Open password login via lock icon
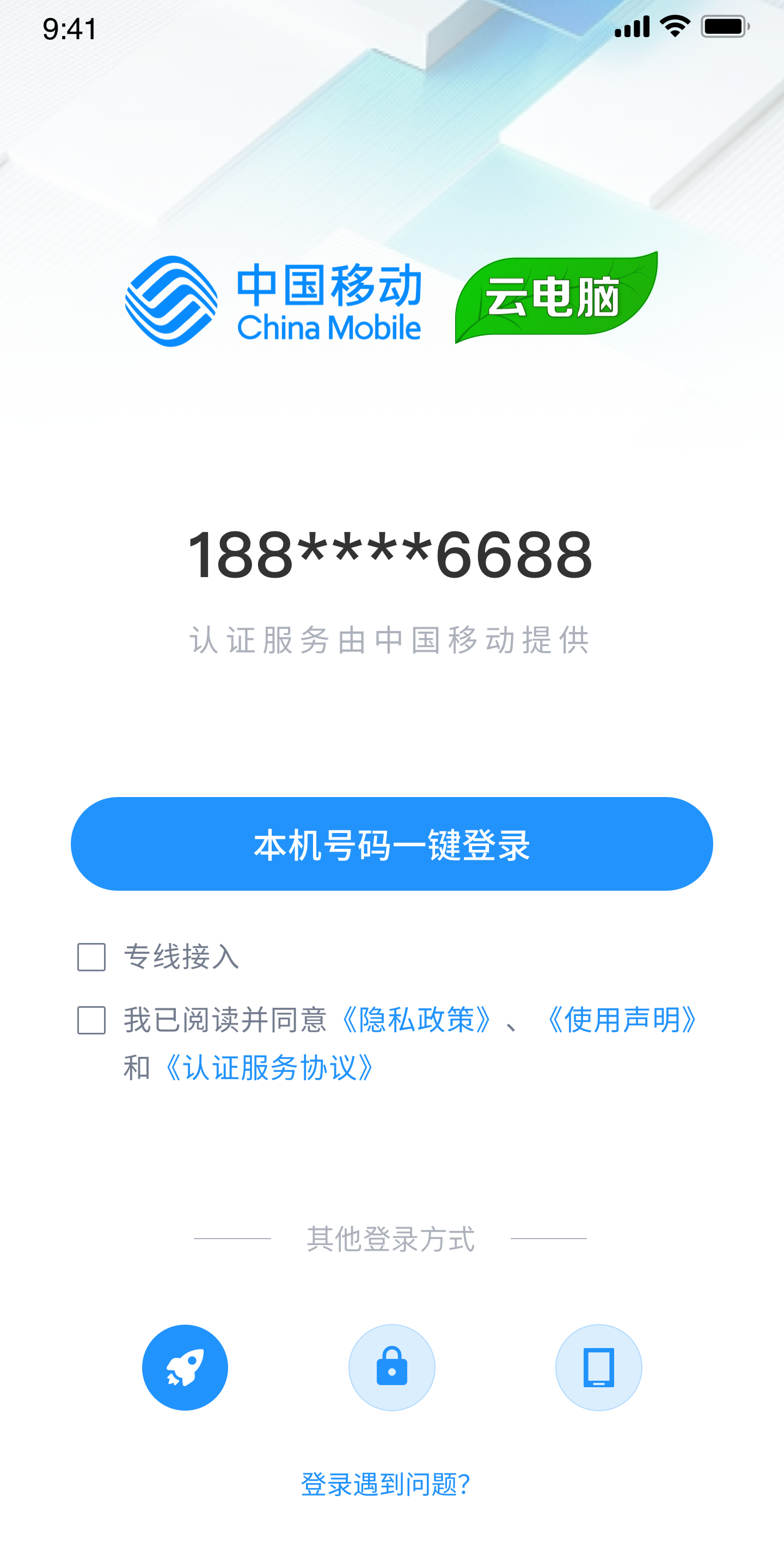 point(391,1367)
